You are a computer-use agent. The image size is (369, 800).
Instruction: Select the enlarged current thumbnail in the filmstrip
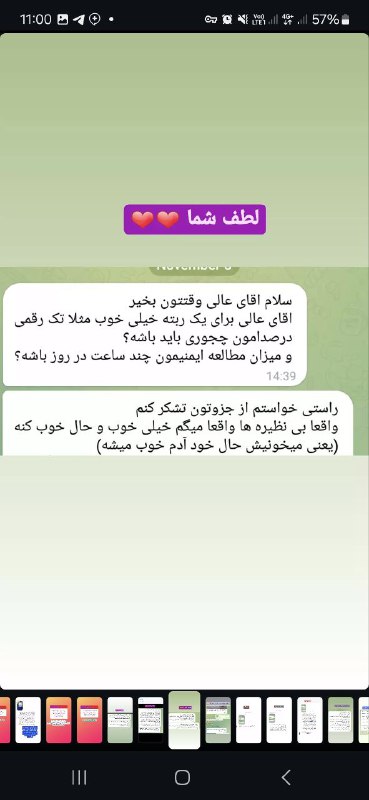click(x=184, y=720)
